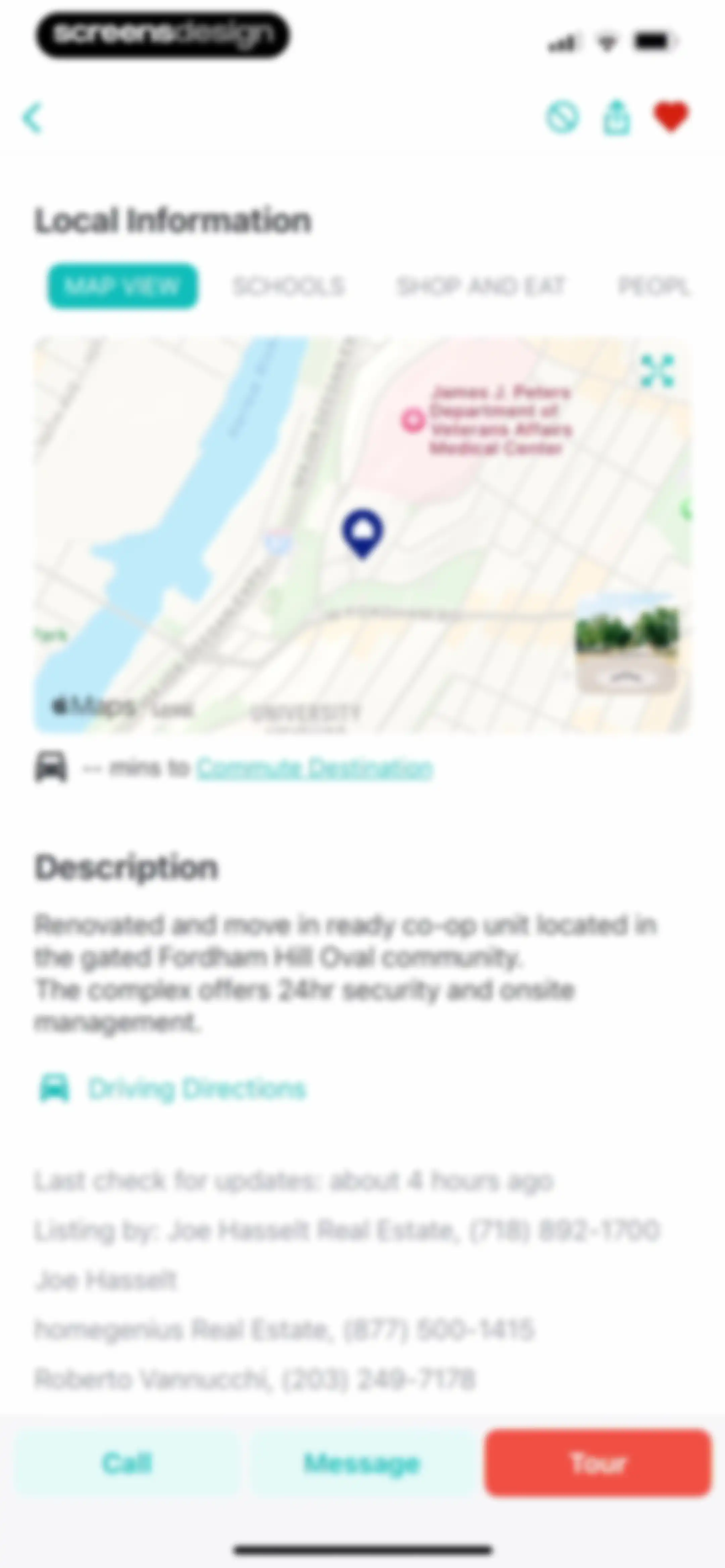Call the listing agent

[127, 1463]
